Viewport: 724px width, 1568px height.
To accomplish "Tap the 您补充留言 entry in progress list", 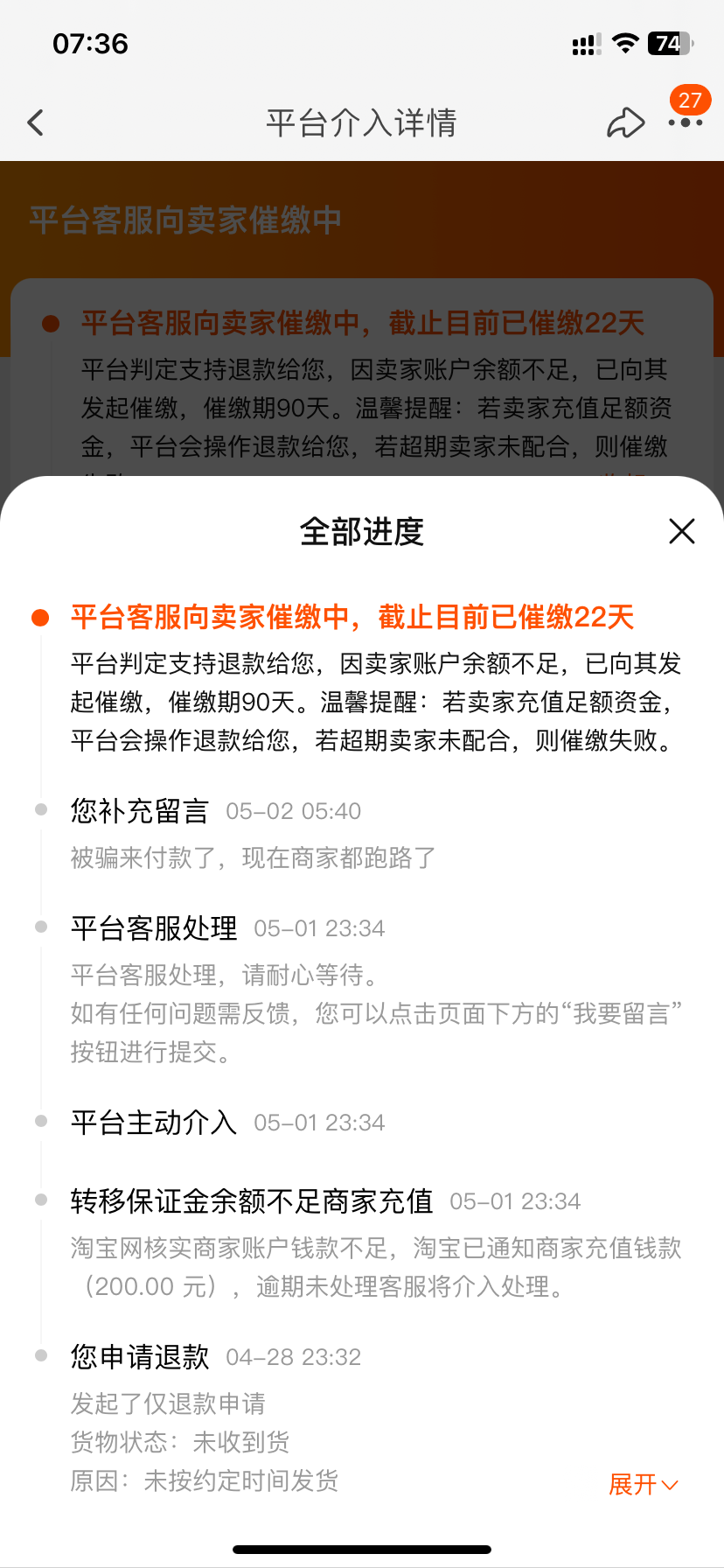I will pyautogui.click(x=138, y=810).
